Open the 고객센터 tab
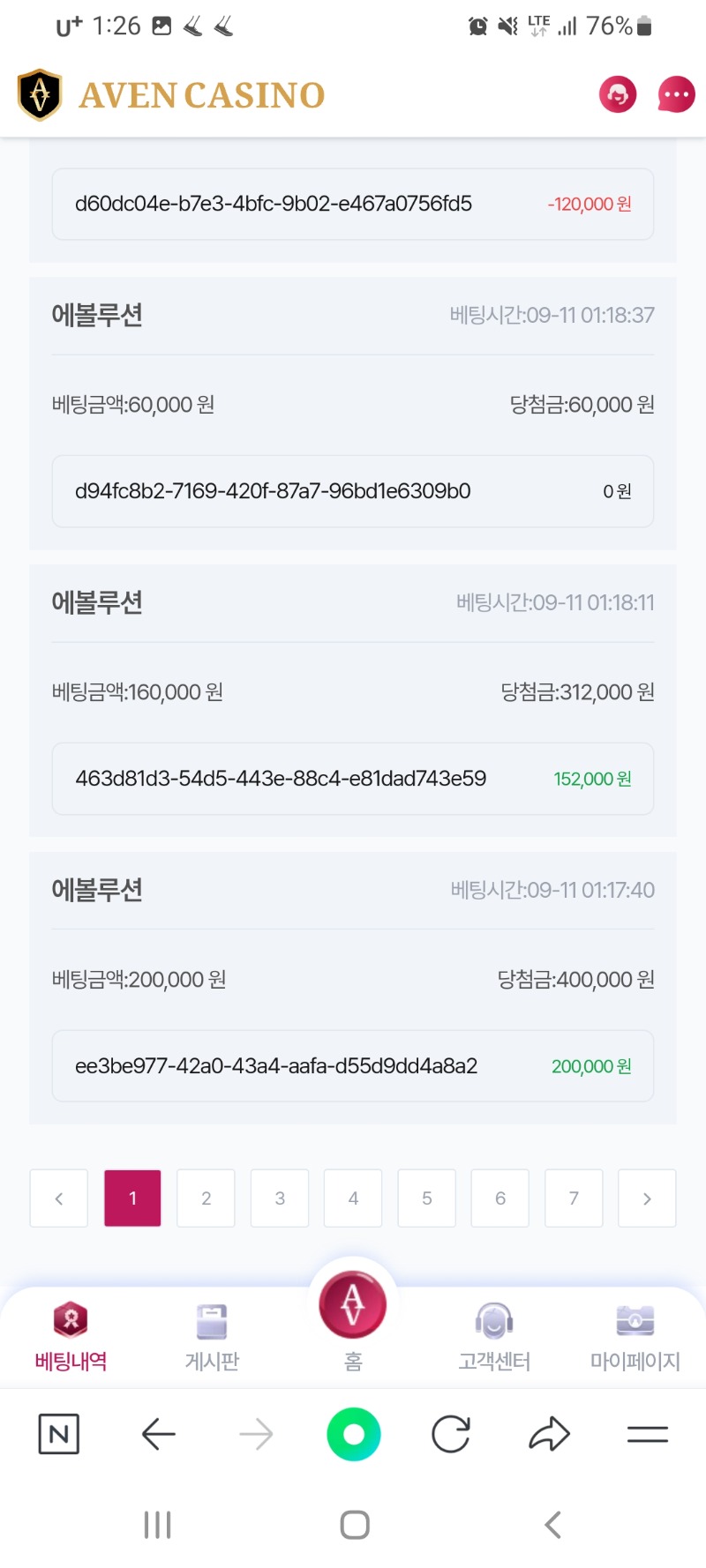This screenshot has width=706, height=1568. 494,1337
